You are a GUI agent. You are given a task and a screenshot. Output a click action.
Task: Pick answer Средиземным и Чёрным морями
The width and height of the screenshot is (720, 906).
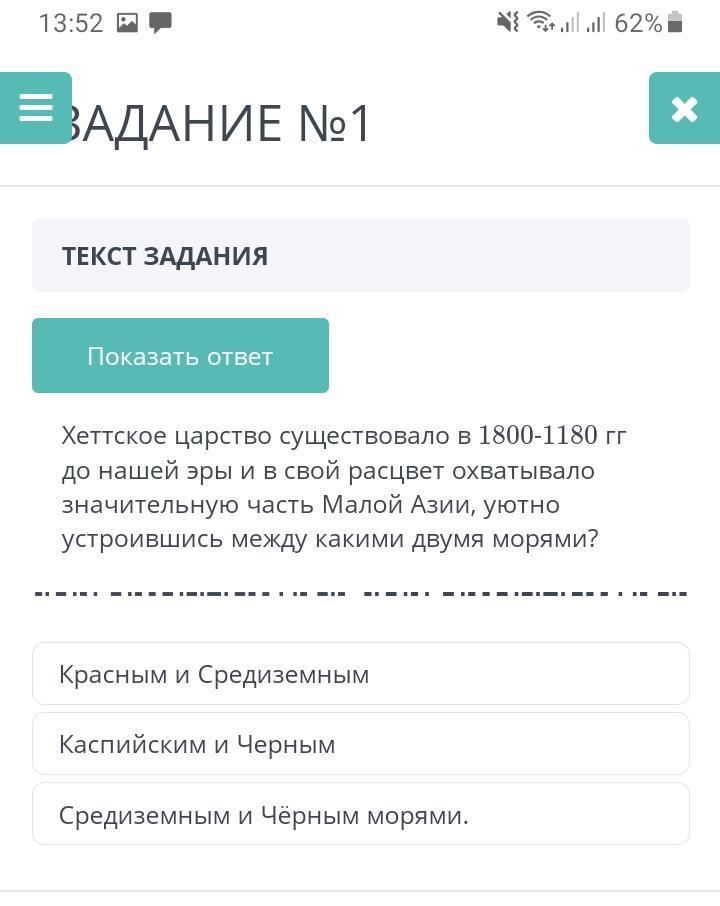pyautogui.click(x=360, y=814)
